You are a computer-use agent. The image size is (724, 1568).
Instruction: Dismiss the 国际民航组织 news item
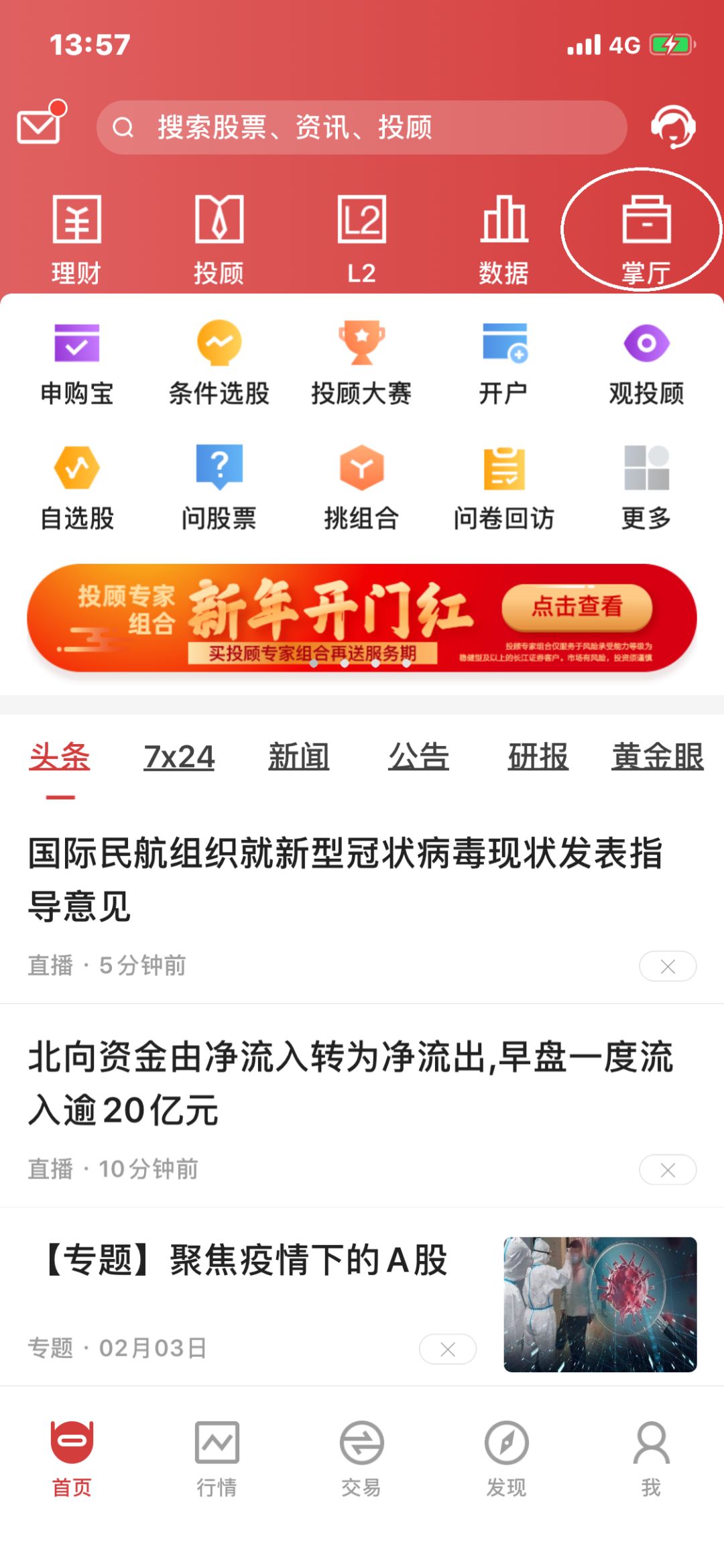(667, 966)
